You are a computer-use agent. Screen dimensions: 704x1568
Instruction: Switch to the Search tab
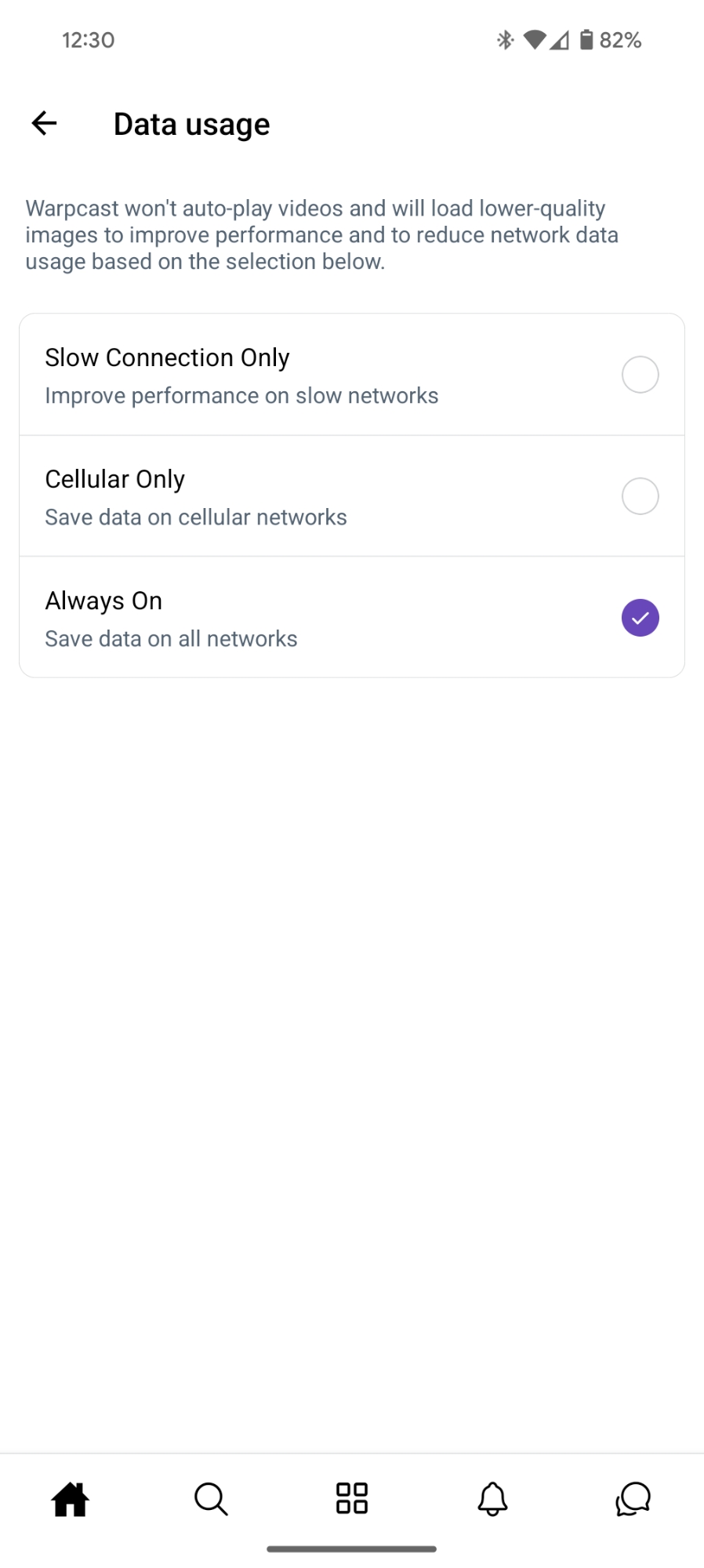pos(211,1498)
